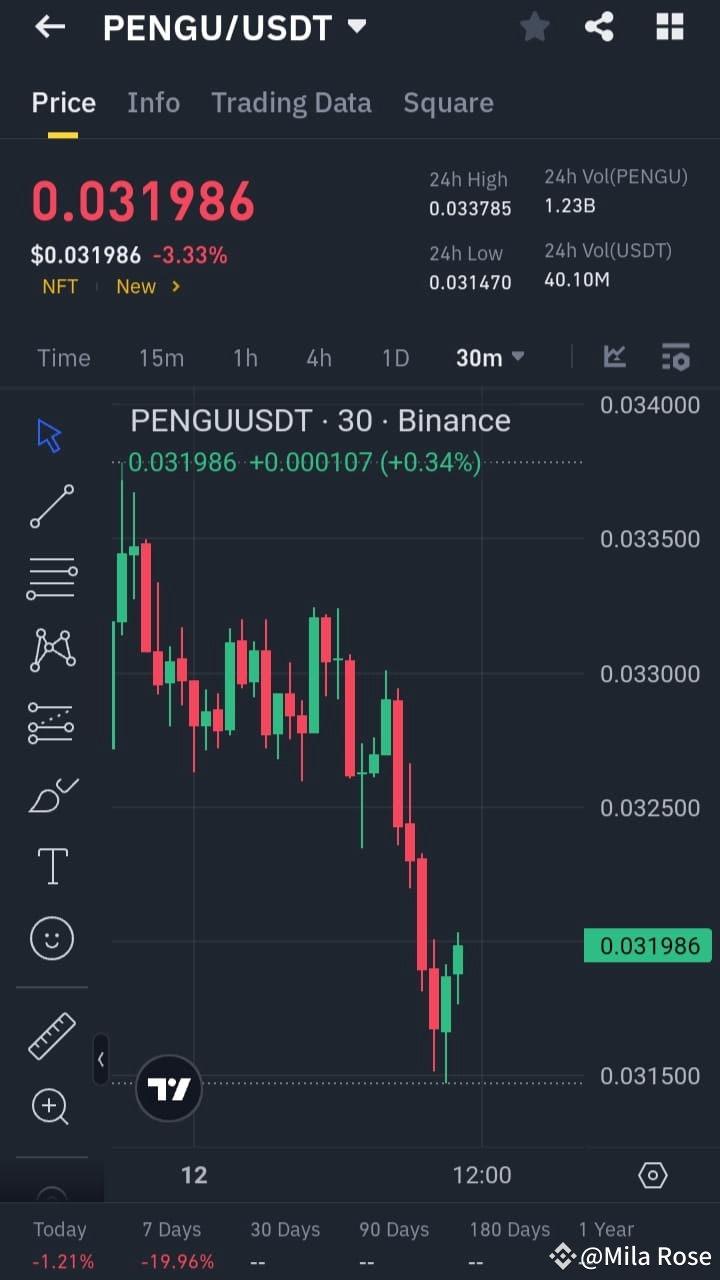Screen dimensions: 720x1280
Task: Select the pattern drawing tool
Action: pos(51,650)
